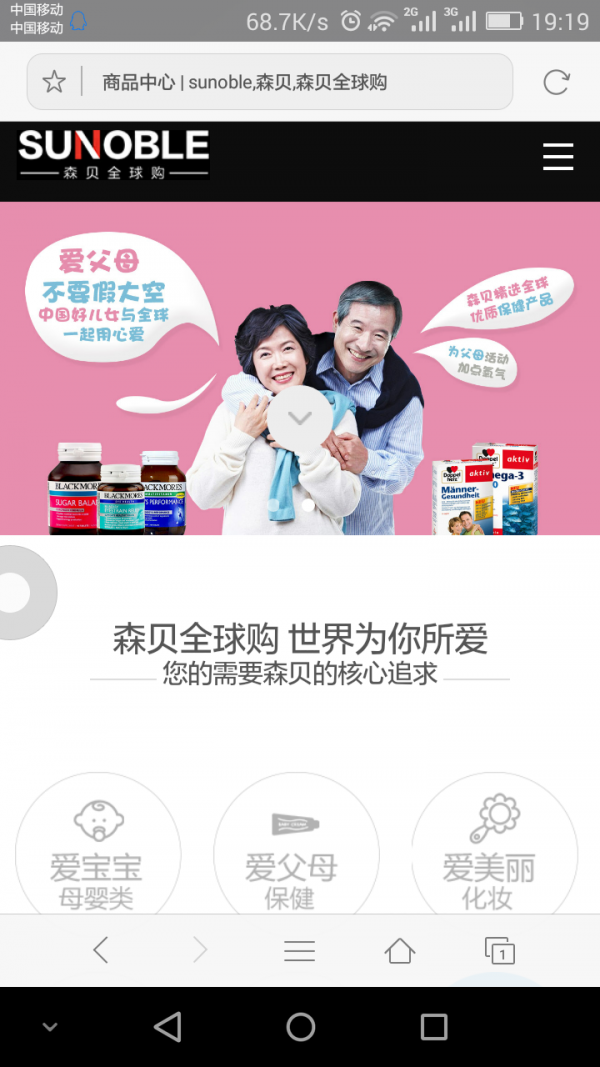This screenshot has width=600, height=1067.
Task: Open the system recent apps view
Action: coord(433,1027)
